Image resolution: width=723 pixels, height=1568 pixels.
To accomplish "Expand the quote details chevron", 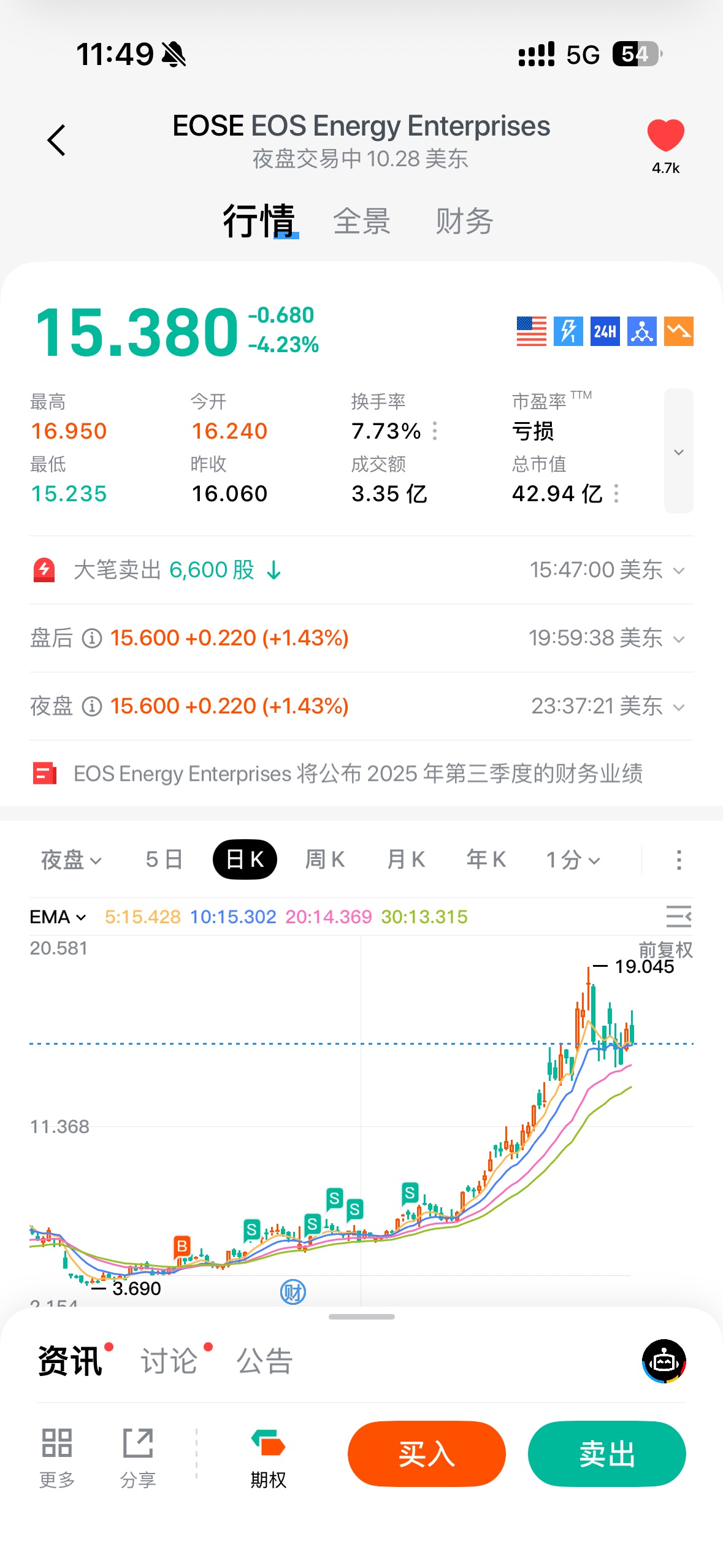I will (678, 452).
